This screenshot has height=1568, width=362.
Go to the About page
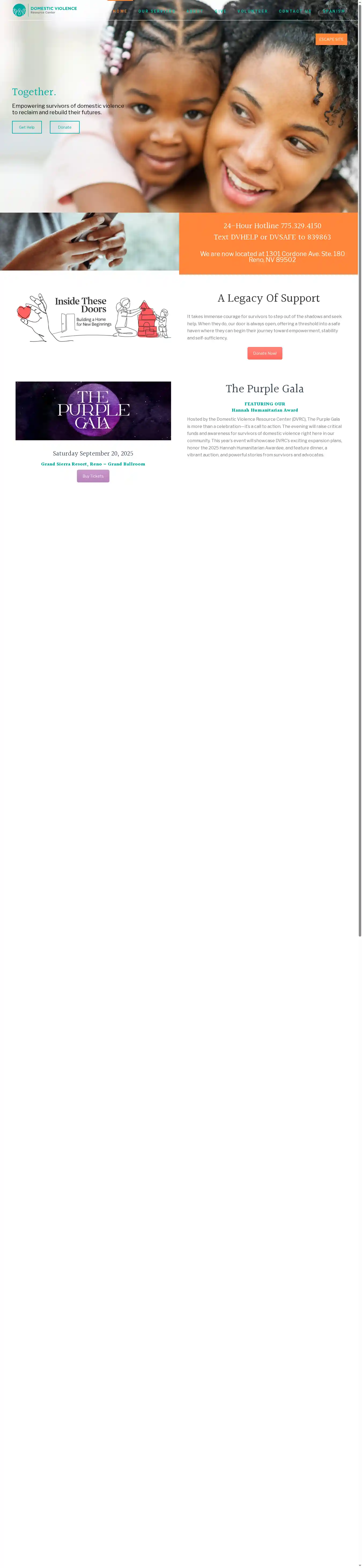coord(195,11)
